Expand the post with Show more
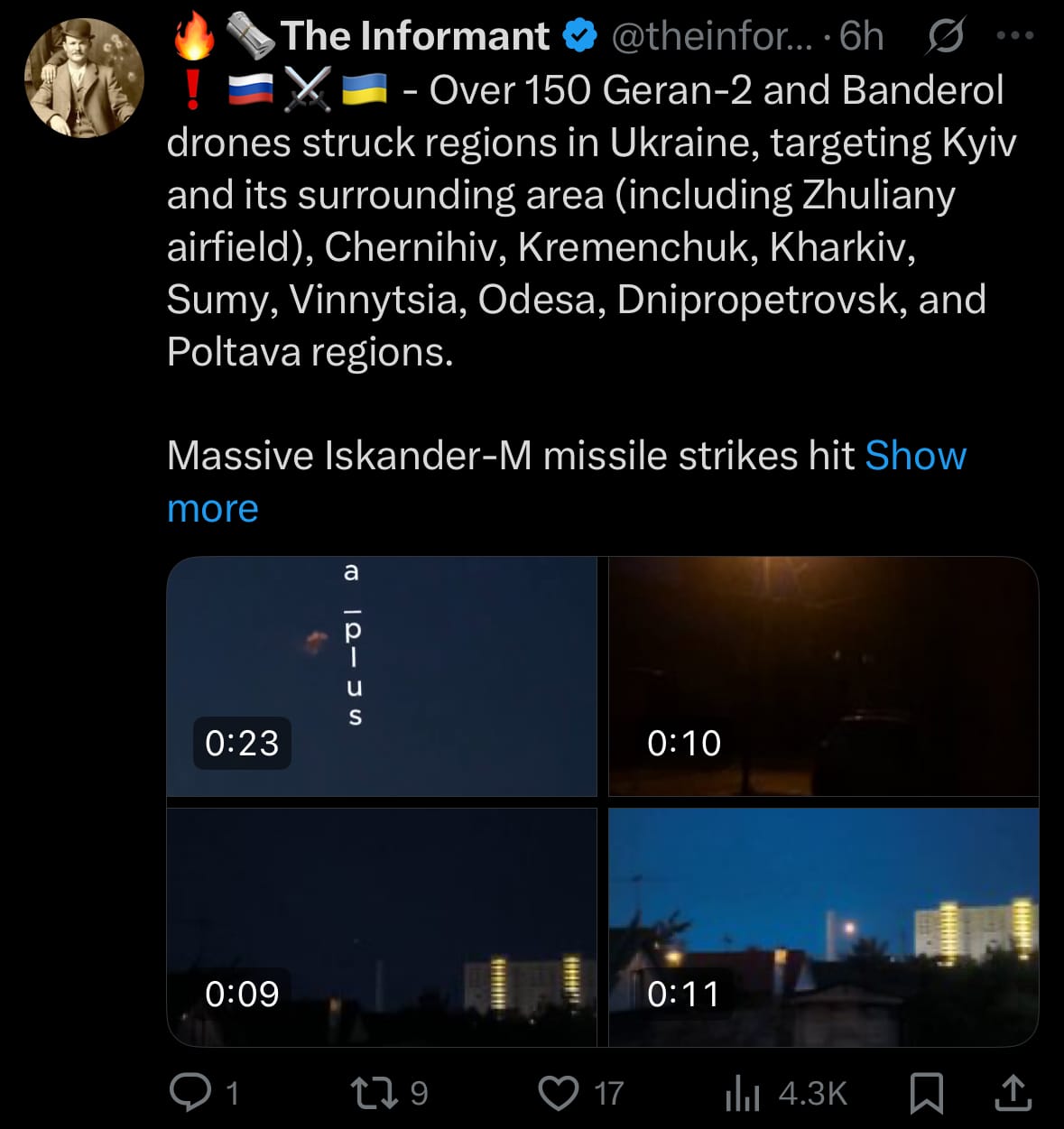The image size is (1064, 1129). point(914,456)
